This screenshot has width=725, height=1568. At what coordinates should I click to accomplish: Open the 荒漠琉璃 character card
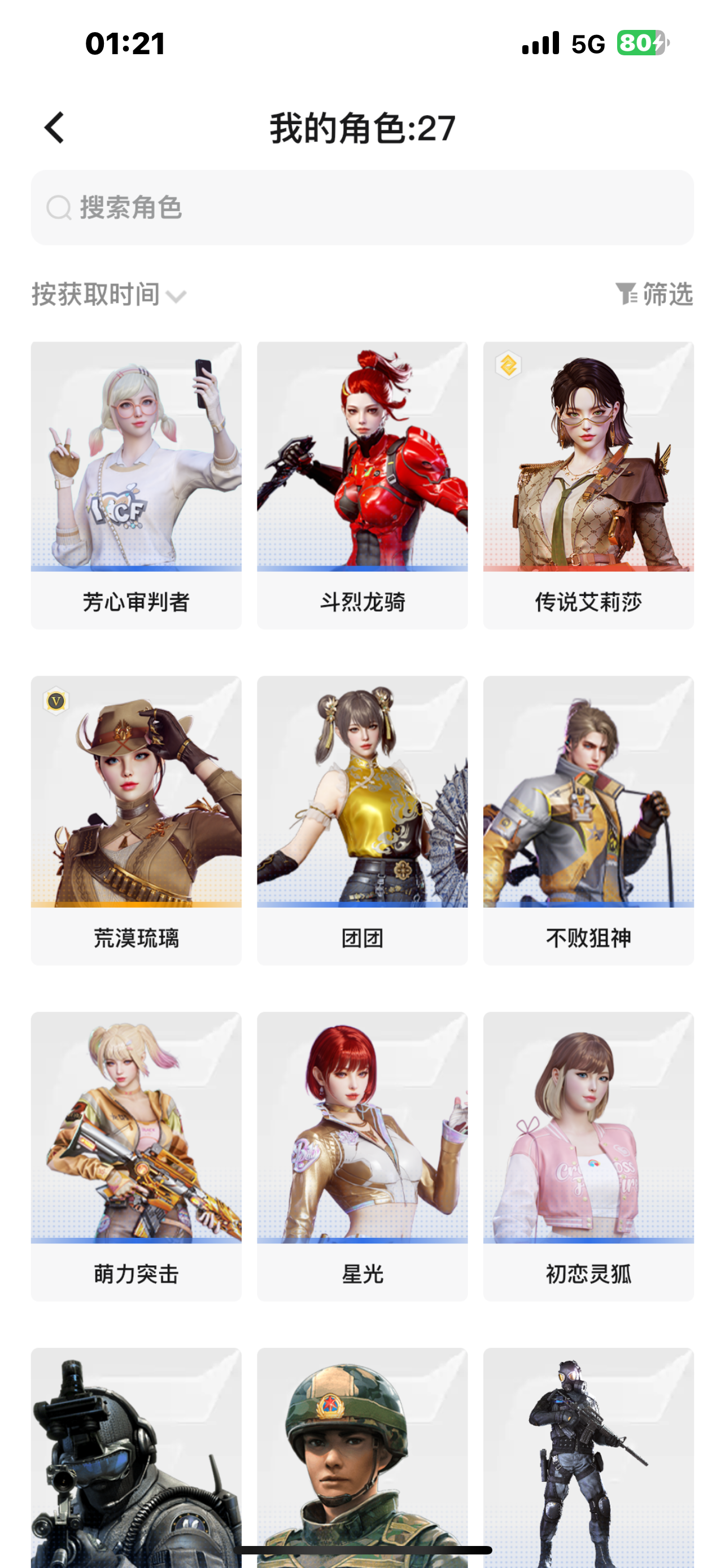click(x=136, y=821)
